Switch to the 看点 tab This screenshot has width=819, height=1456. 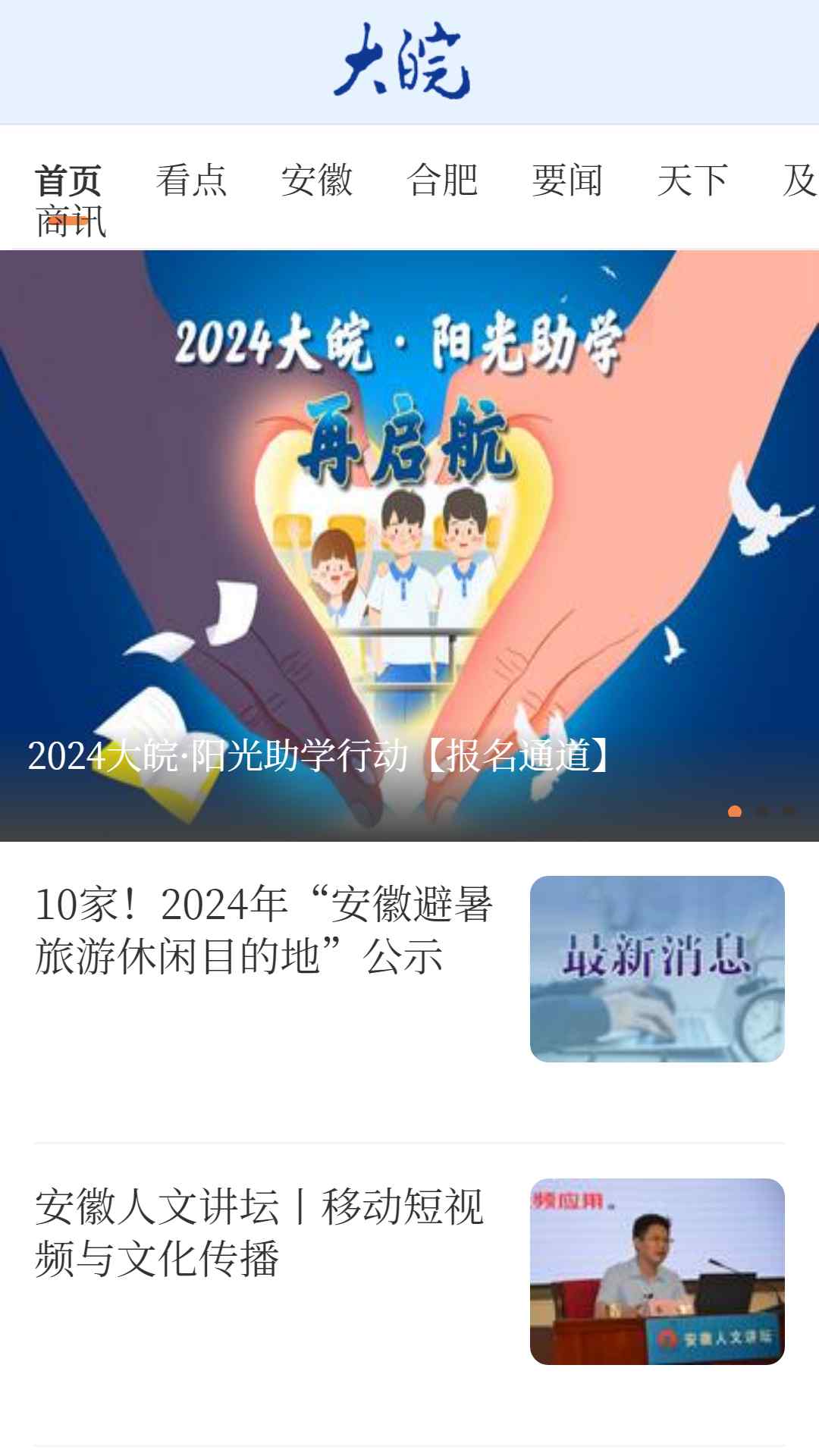pyautogui.click(x=191, y=180)
